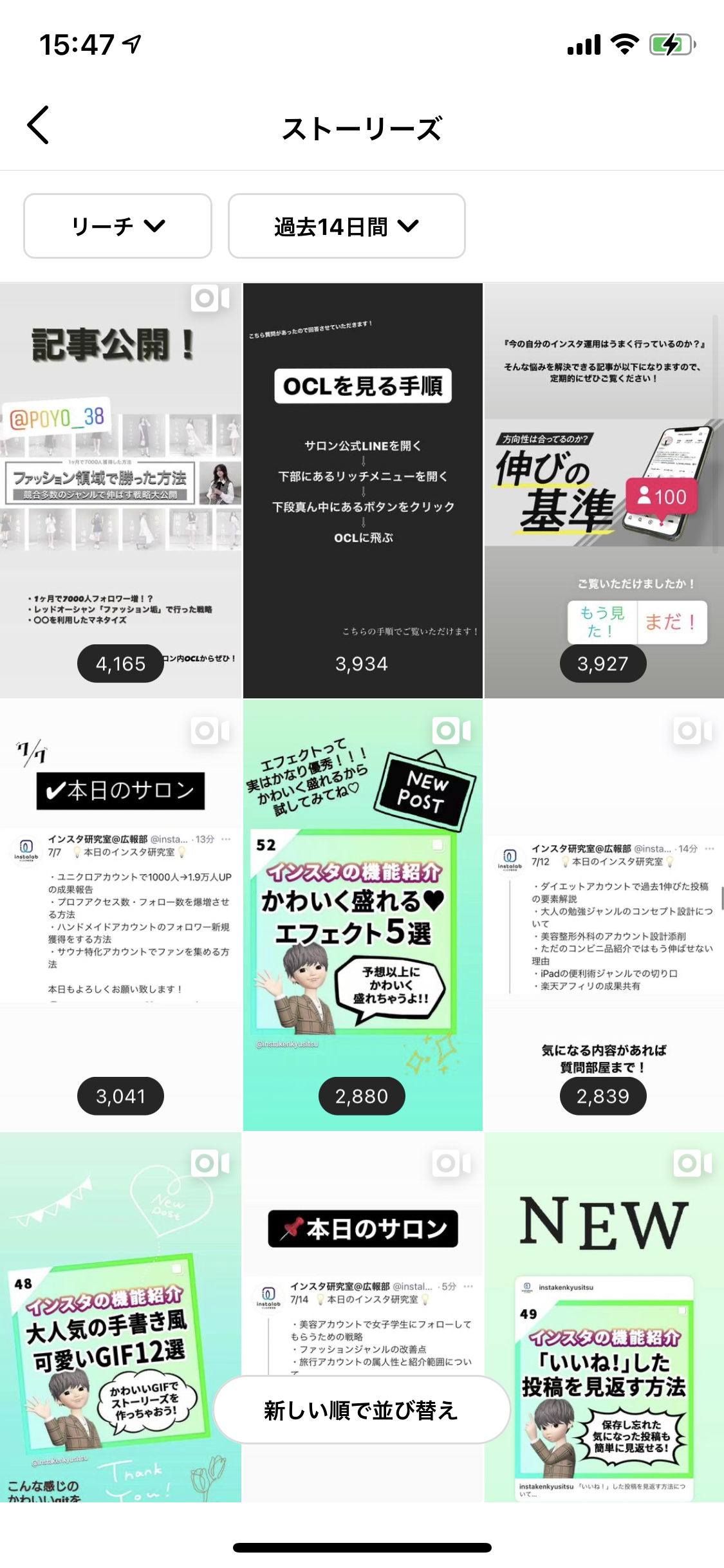This screenshot has width=724, height=1568.
Task: Open the かわいく盛れるエフェクト5選 story
Action: 362,914
